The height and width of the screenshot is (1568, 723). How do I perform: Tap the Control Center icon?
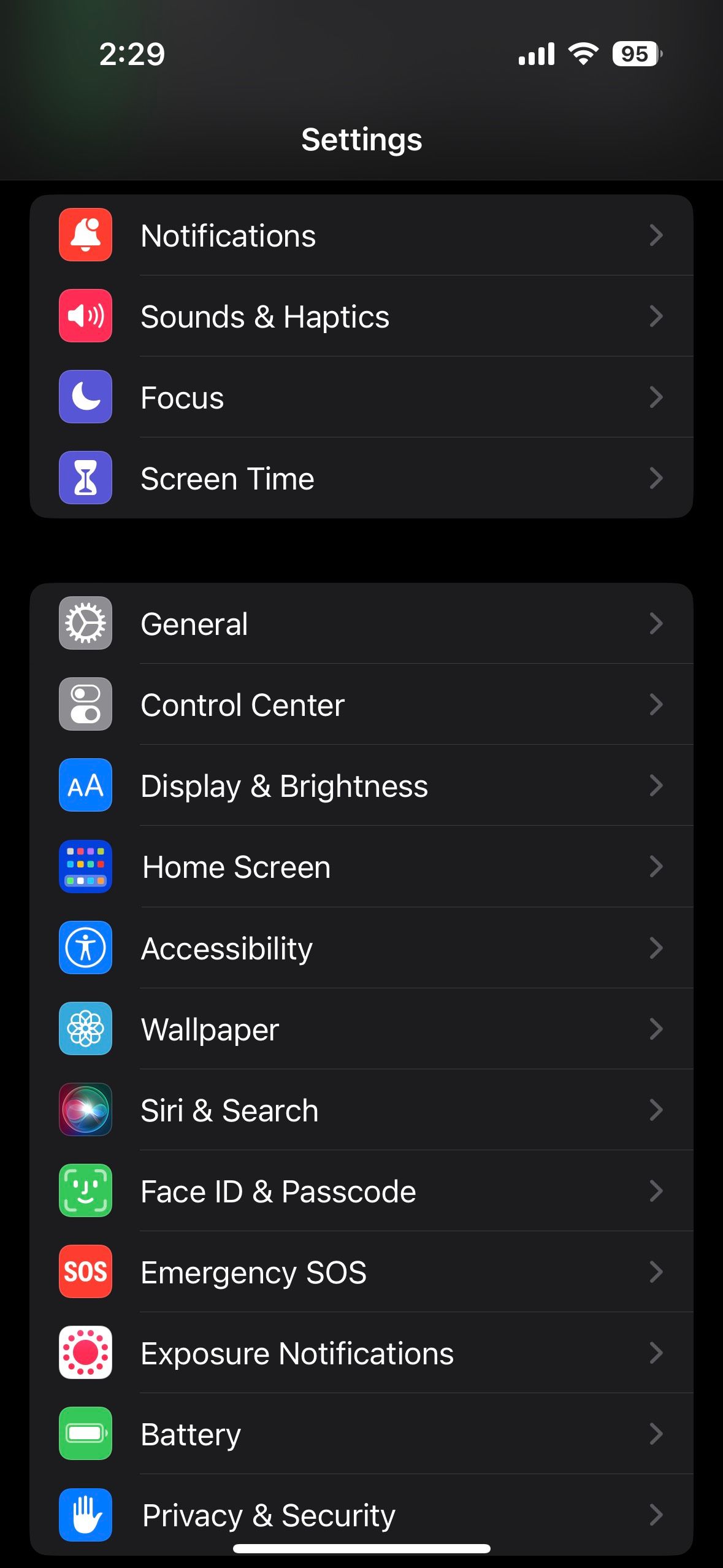(85, 704)
